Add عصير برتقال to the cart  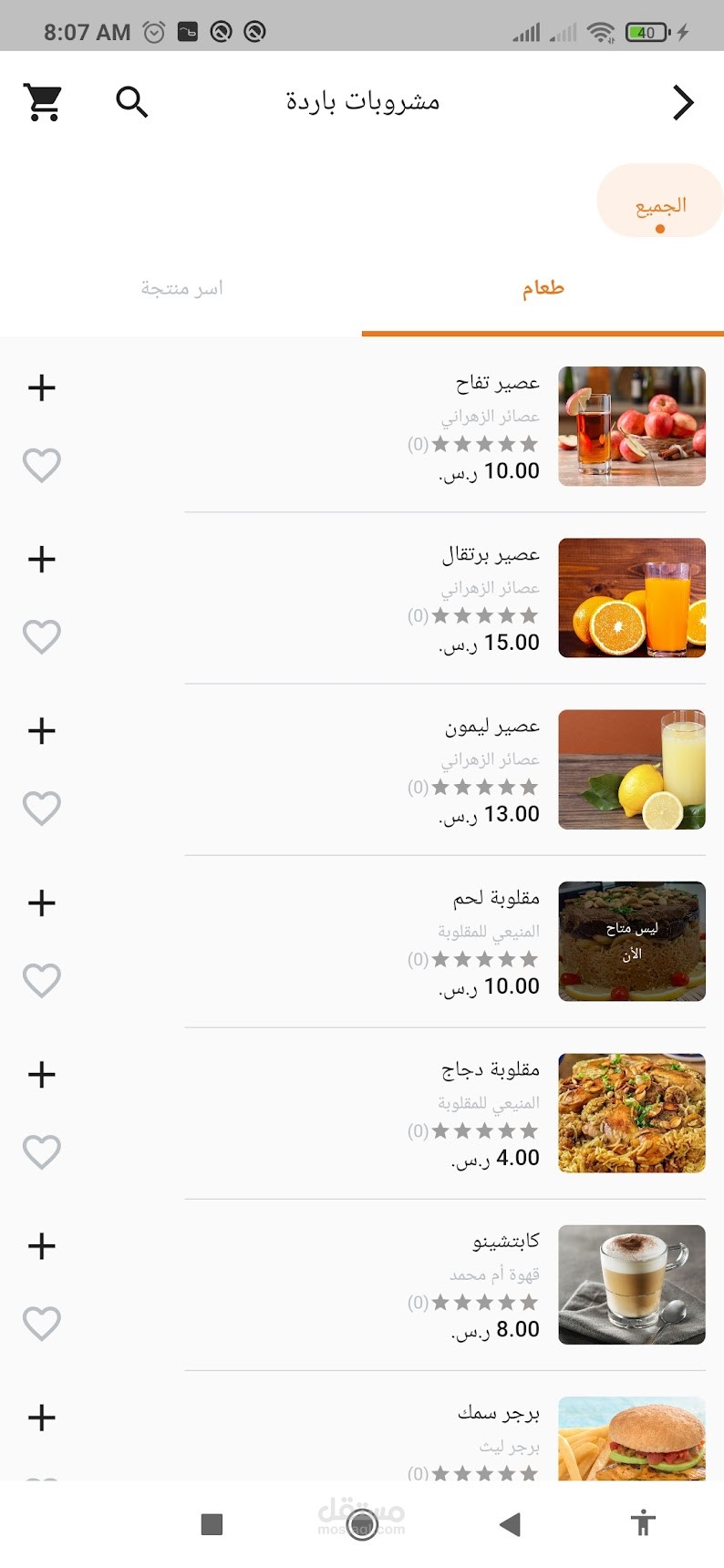click(x=42, y=560)
